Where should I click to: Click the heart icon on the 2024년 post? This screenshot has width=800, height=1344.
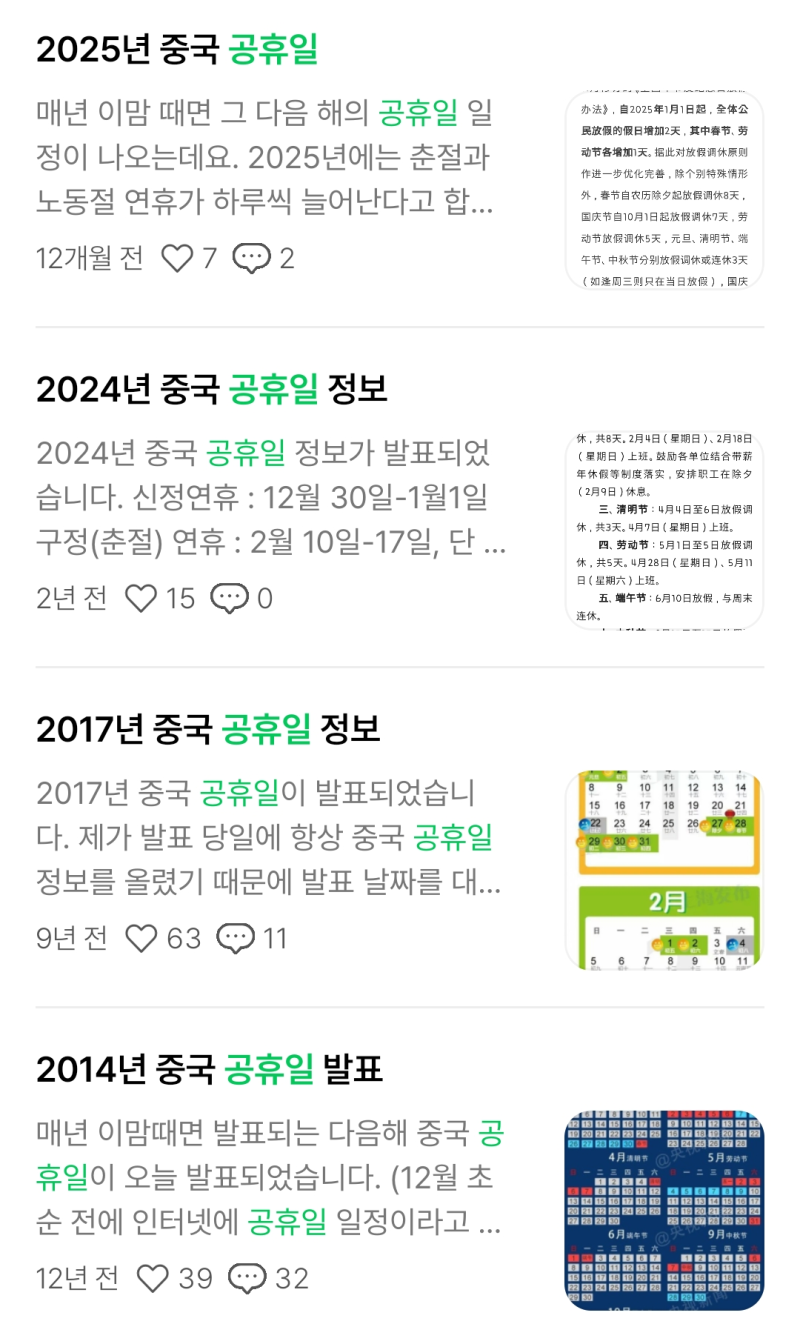click(x=142, y=598)
